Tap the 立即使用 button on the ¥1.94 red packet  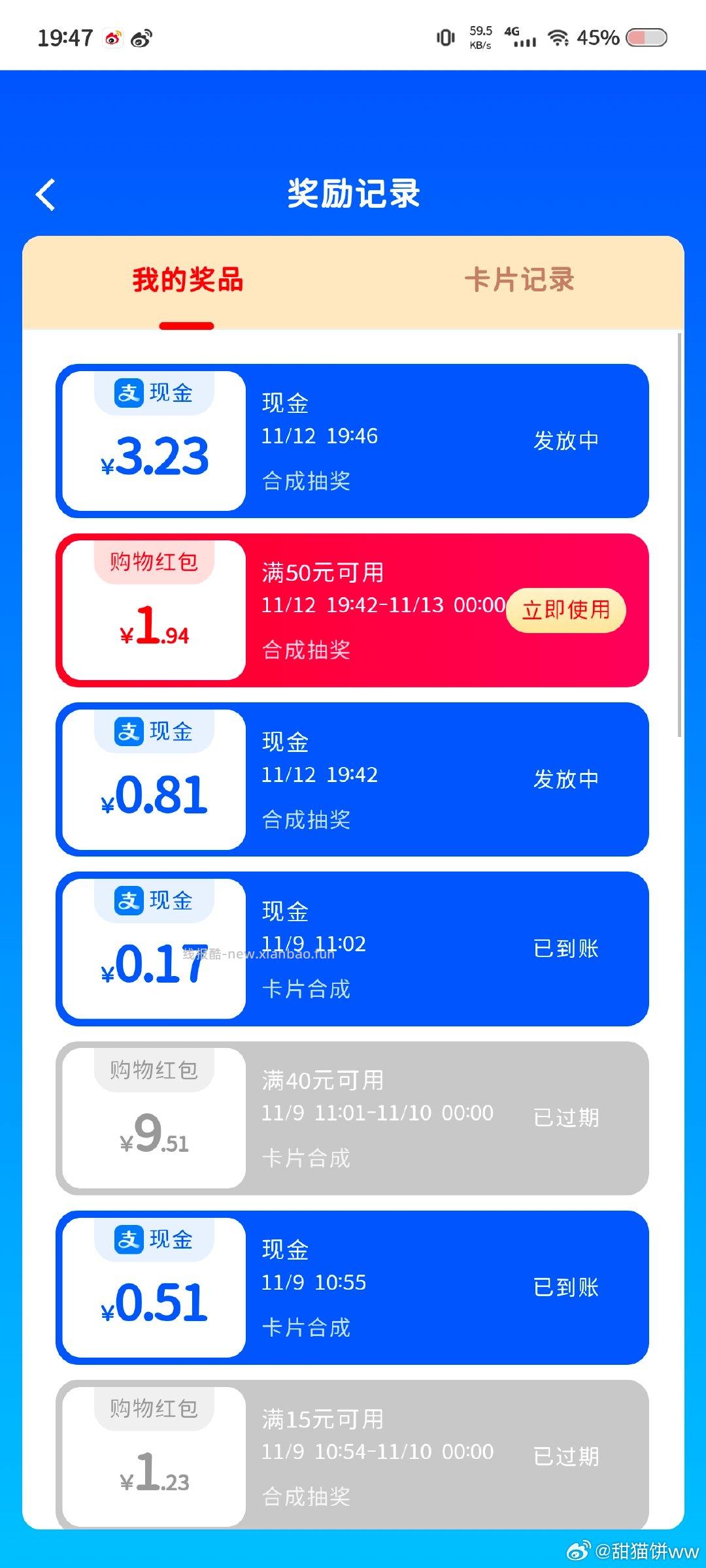click(565, 610)
